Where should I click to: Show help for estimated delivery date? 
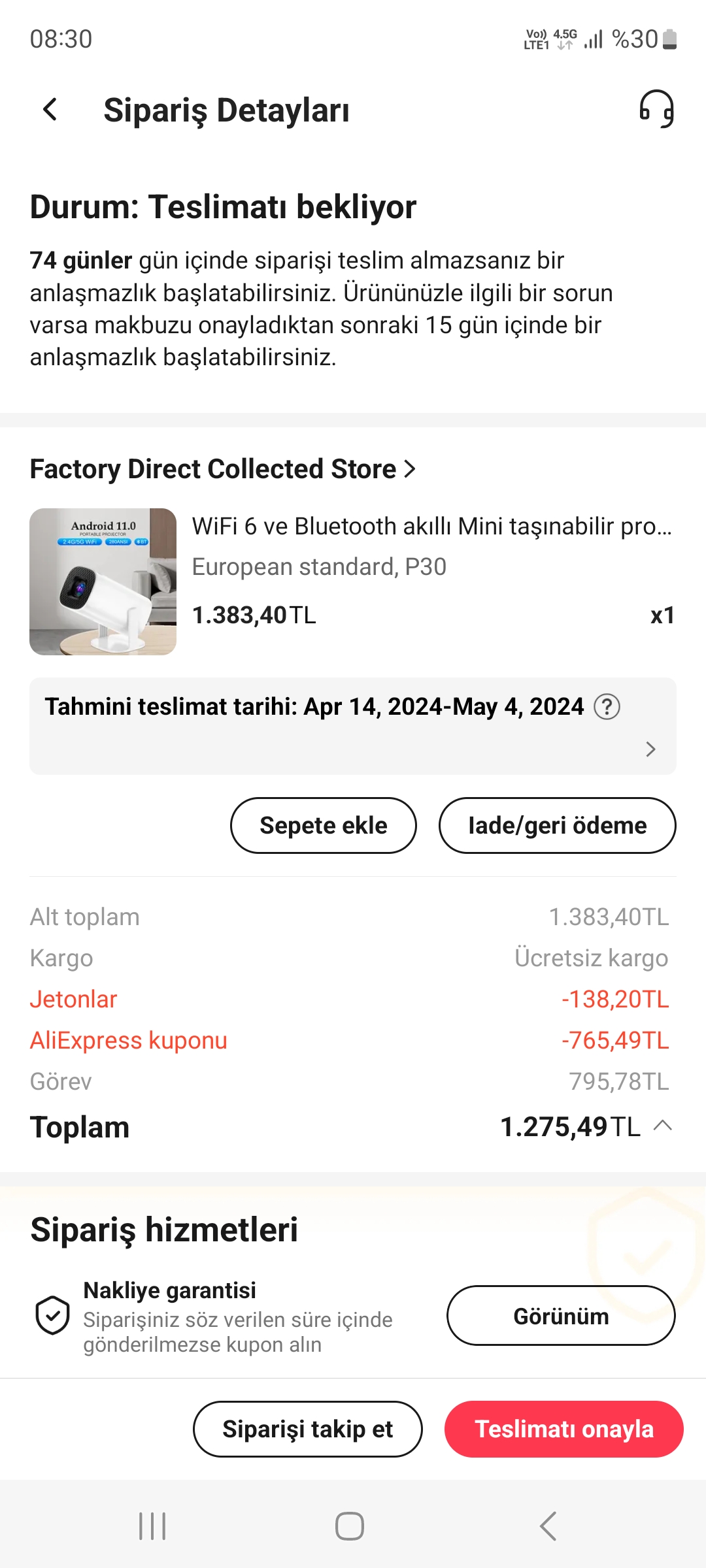607,707
